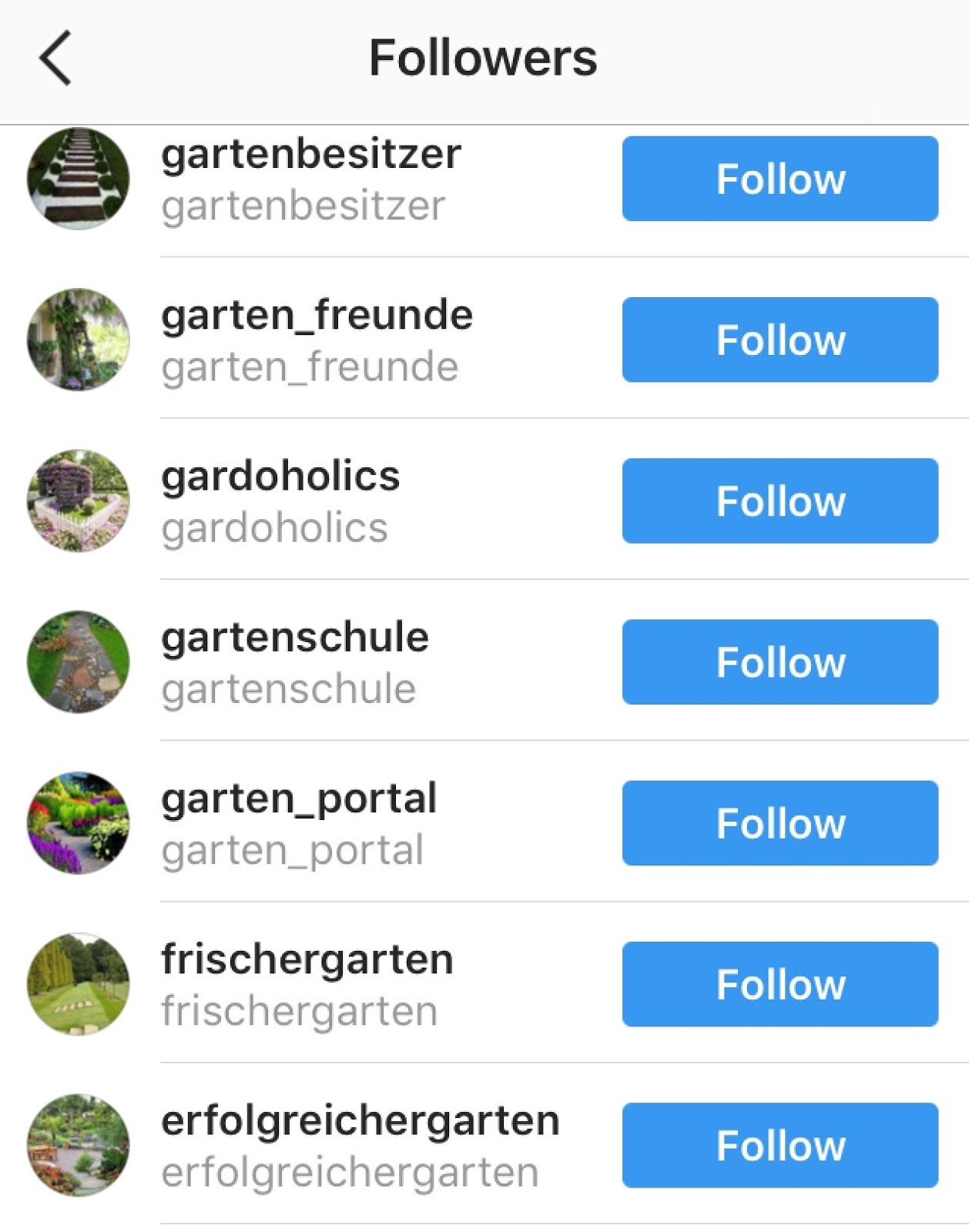
Task: Go back from the Followers list
Action: [x=55, y=58]
